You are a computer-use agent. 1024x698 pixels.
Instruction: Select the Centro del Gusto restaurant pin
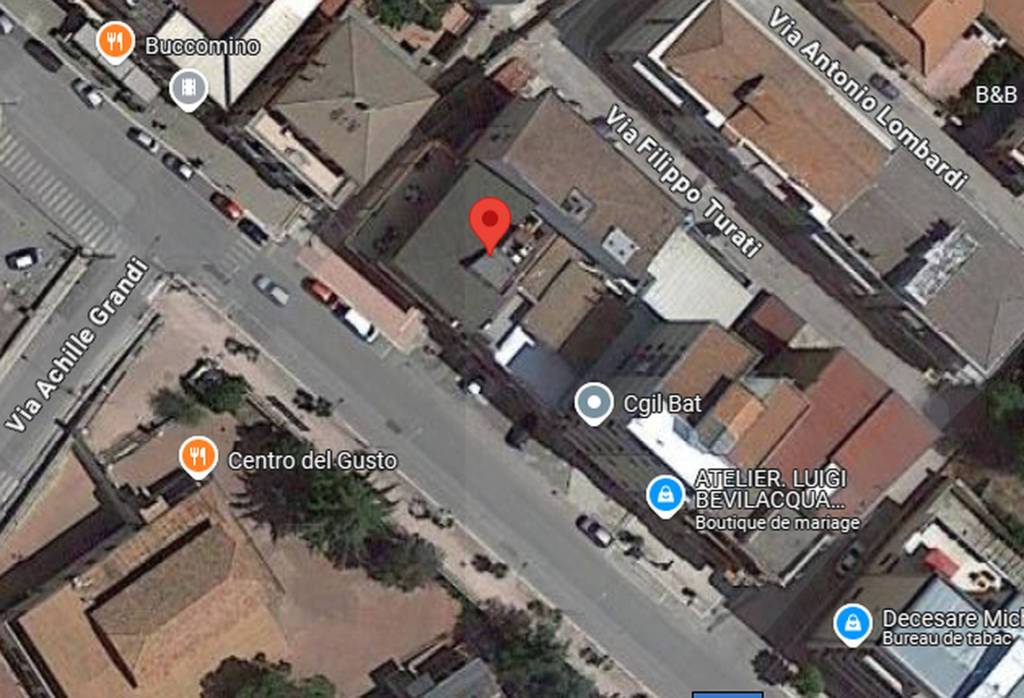[x=198, y=457]
